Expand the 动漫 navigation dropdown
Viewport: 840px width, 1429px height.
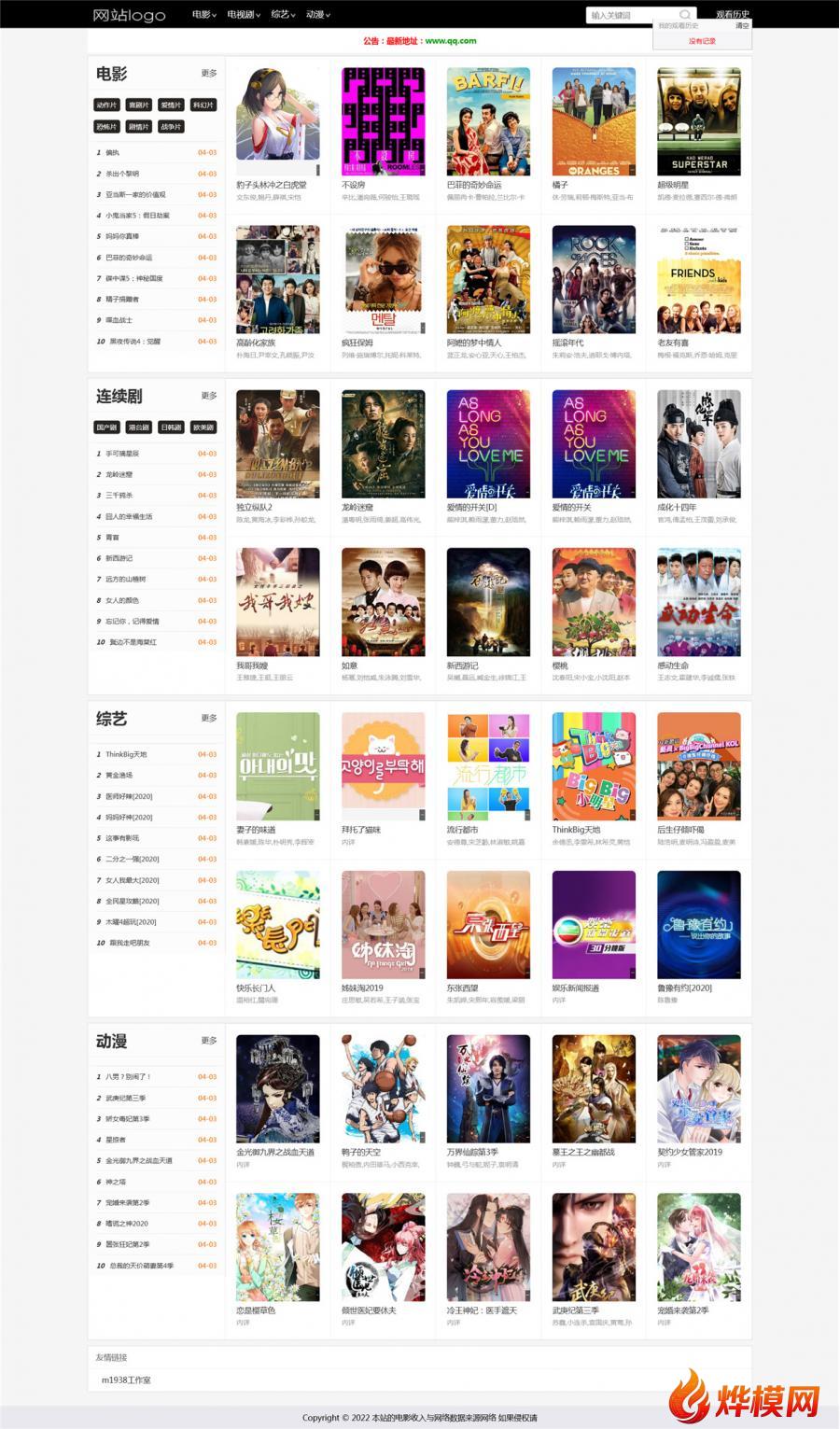(318, 15)
